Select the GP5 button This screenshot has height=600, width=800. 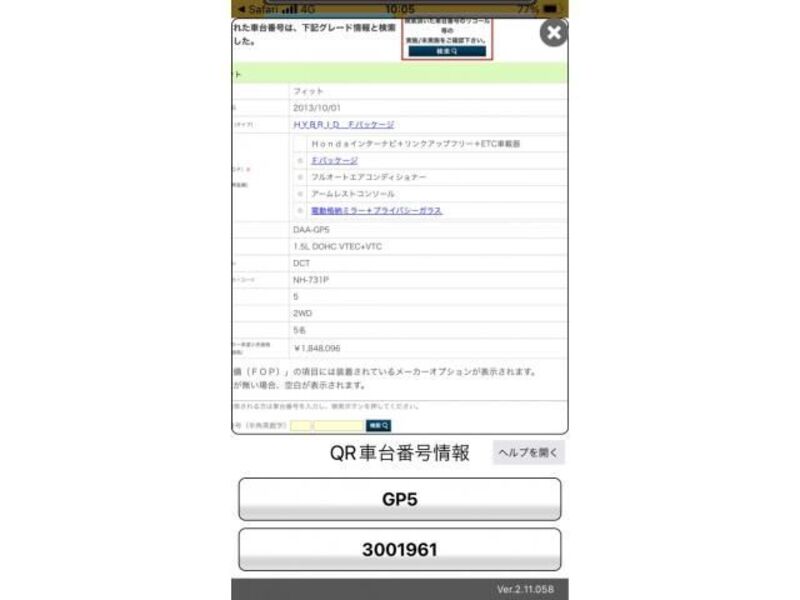[x=399, y=499]
